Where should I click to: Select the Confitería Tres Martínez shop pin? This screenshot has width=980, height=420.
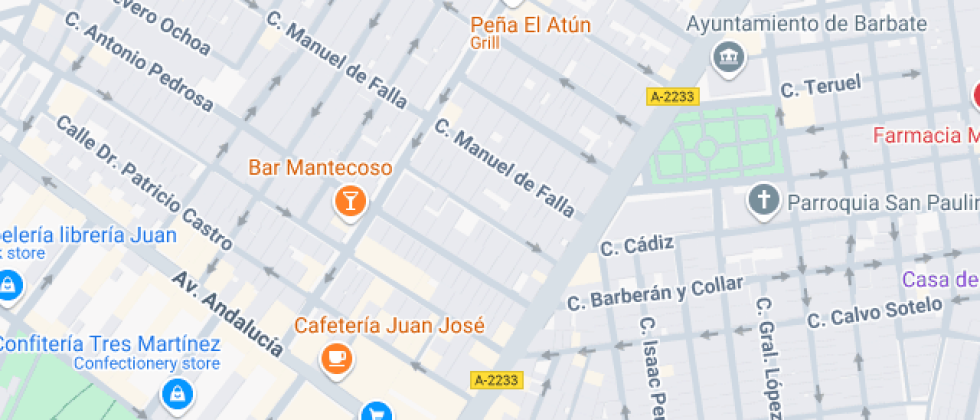(176, 392)
